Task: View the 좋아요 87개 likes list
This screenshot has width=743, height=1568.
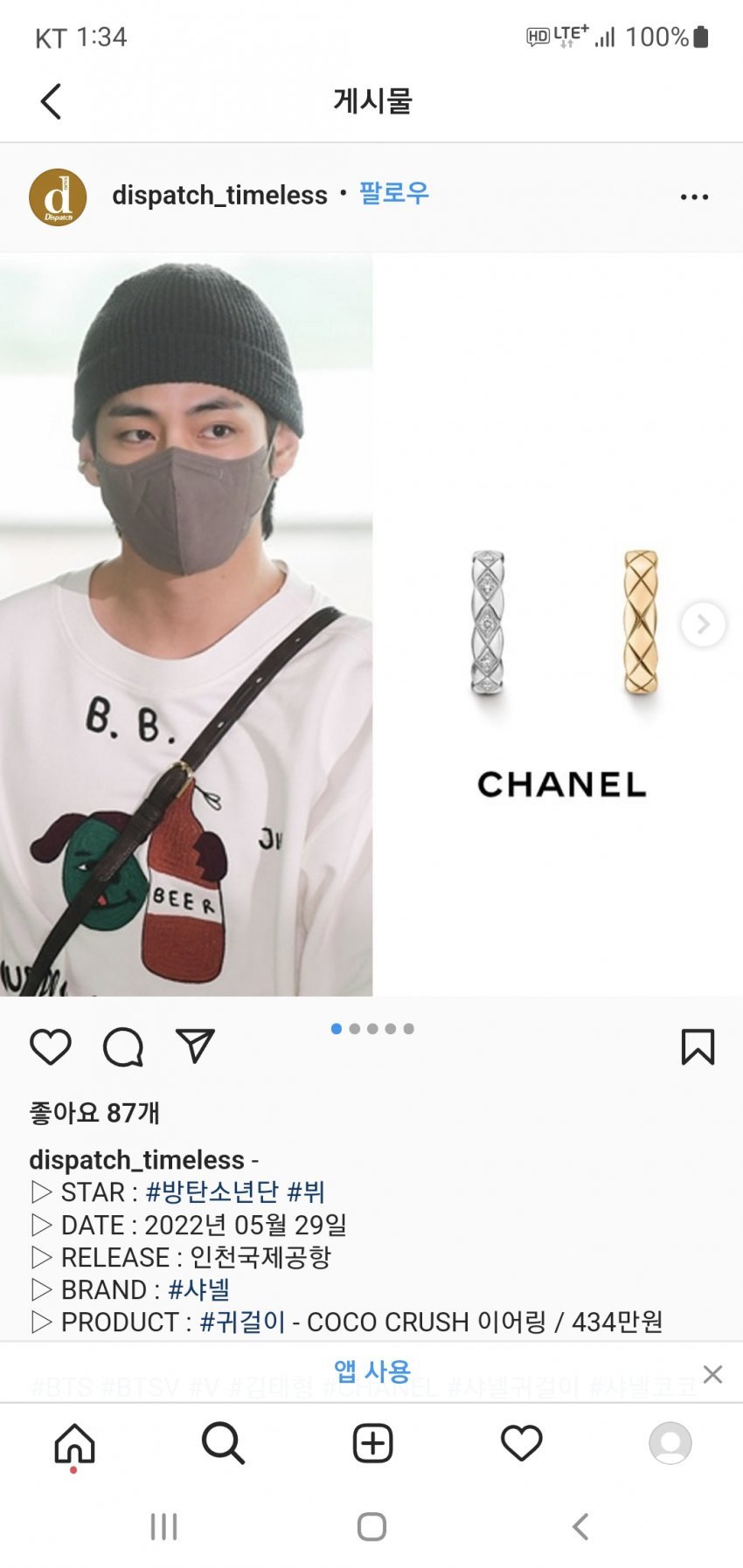Action: (x=94, y=1113)
